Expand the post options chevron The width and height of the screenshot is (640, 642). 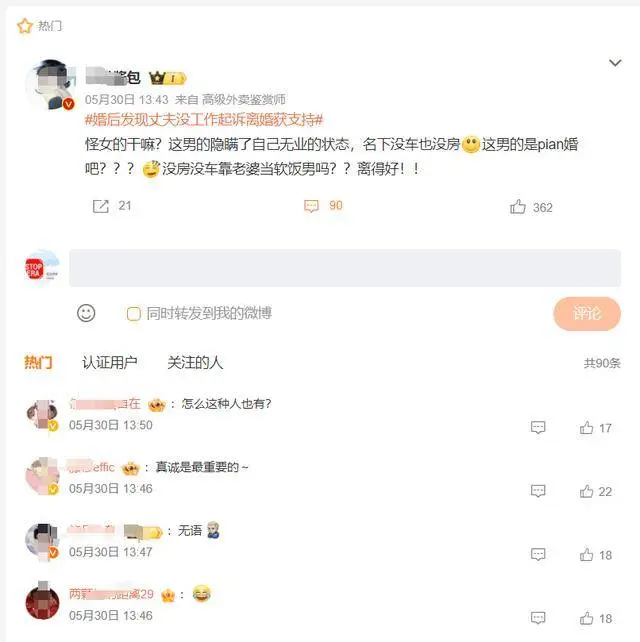tap(615, 63)
